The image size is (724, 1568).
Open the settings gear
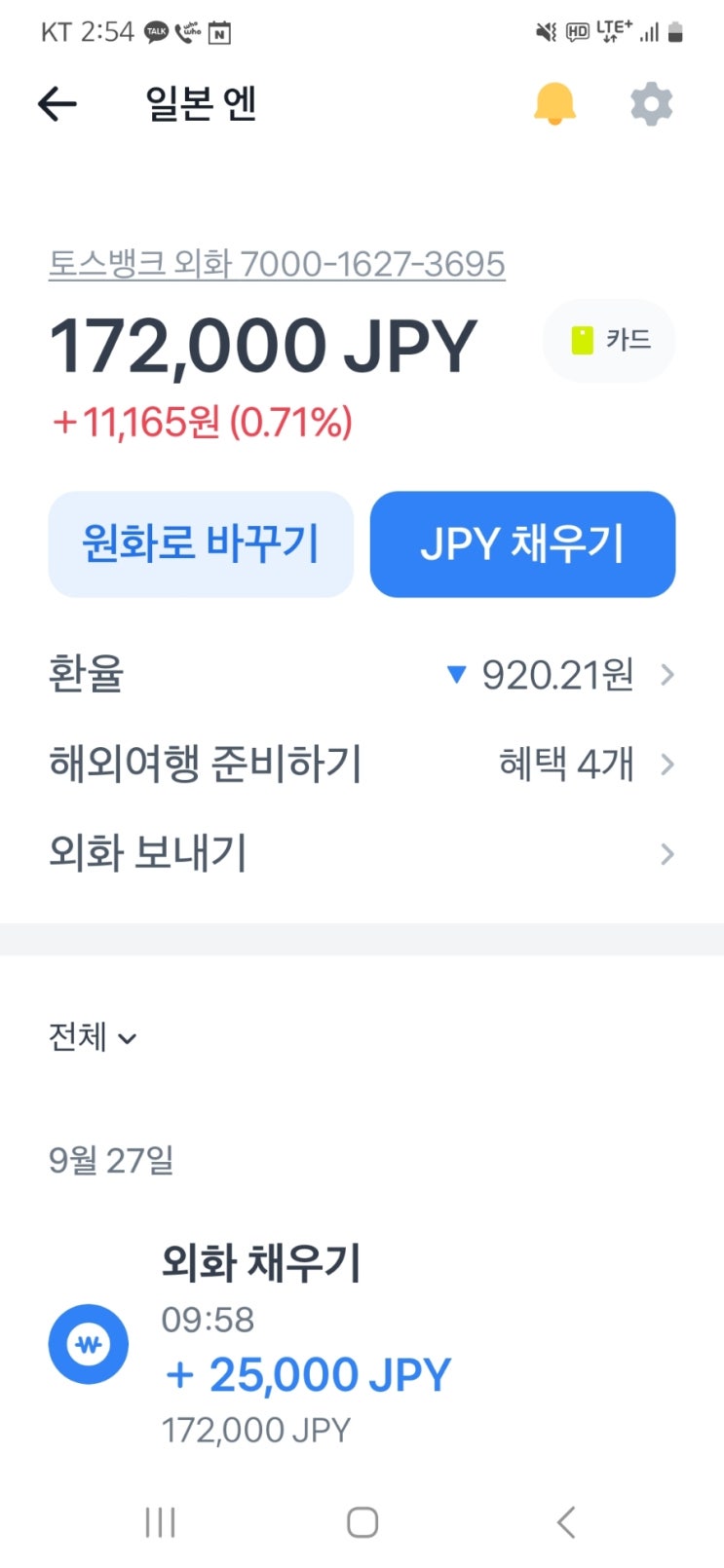[651, 103]
